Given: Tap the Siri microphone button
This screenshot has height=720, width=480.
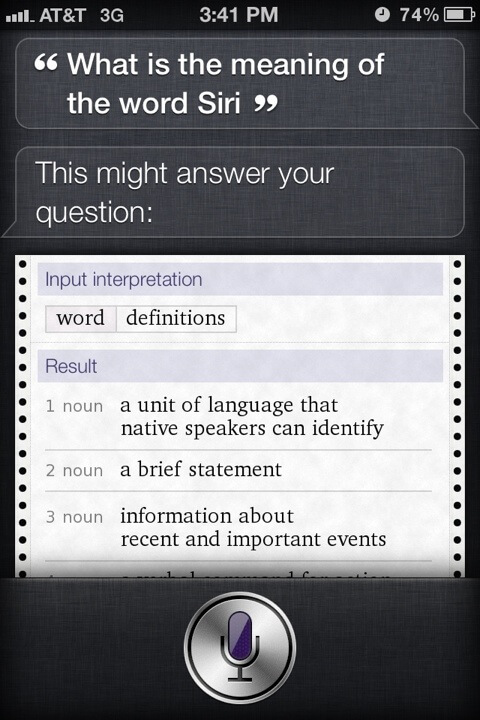Looking at the screenshot, I should pos(240,647).
